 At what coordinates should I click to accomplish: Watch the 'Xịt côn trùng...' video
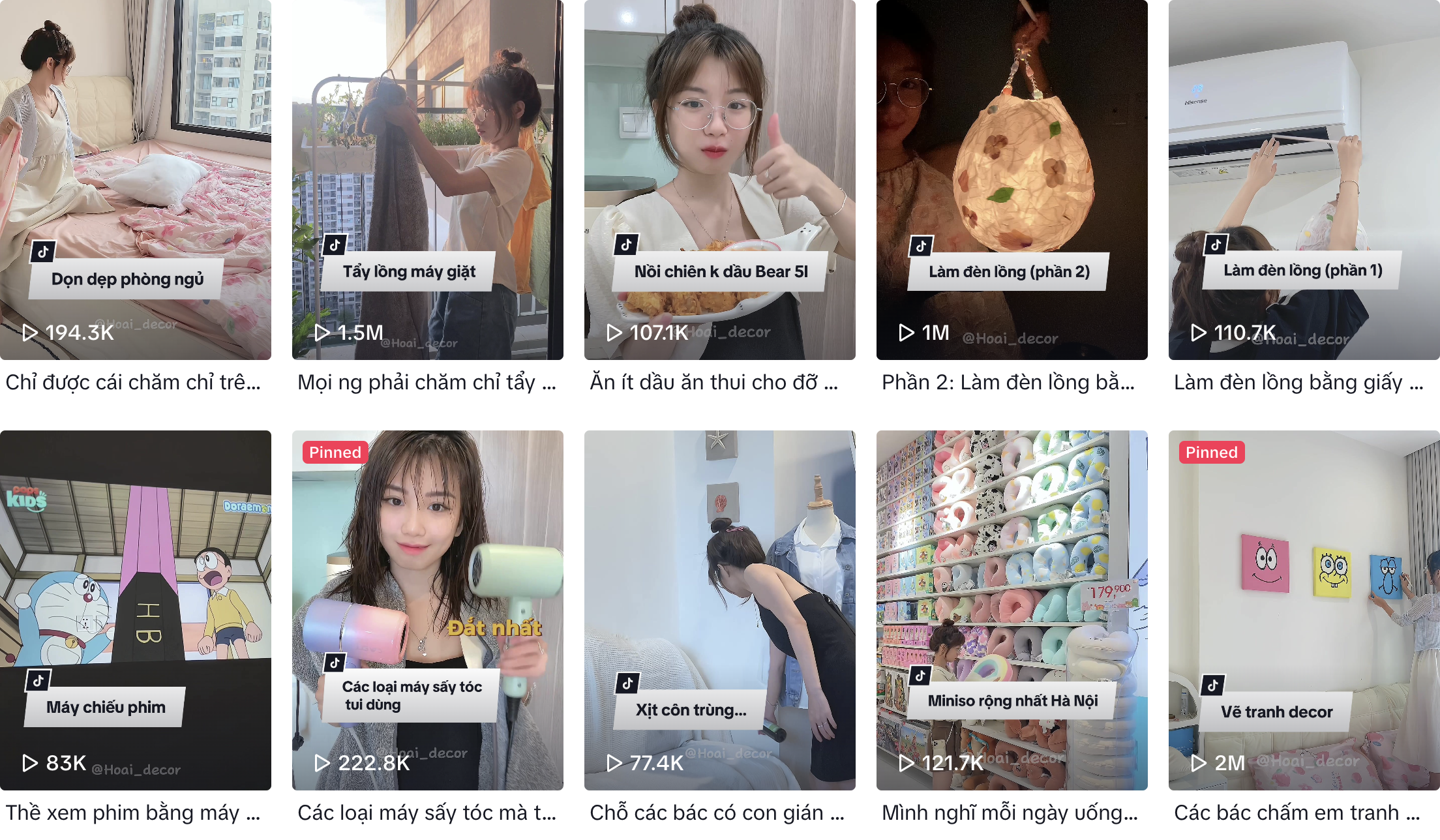coord(719,610)
